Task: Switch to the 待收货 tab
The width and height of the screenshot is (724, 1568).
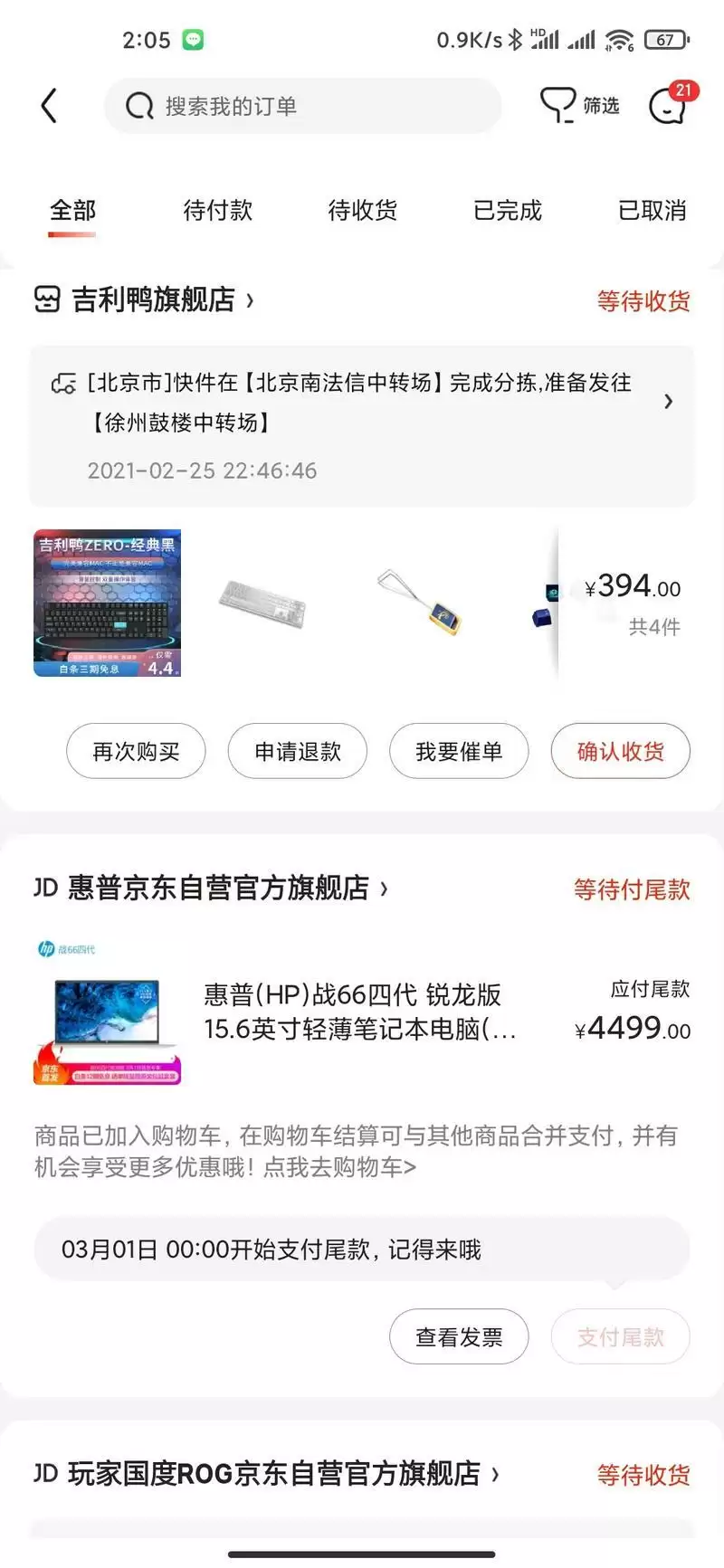Action: tap(362, 211)
